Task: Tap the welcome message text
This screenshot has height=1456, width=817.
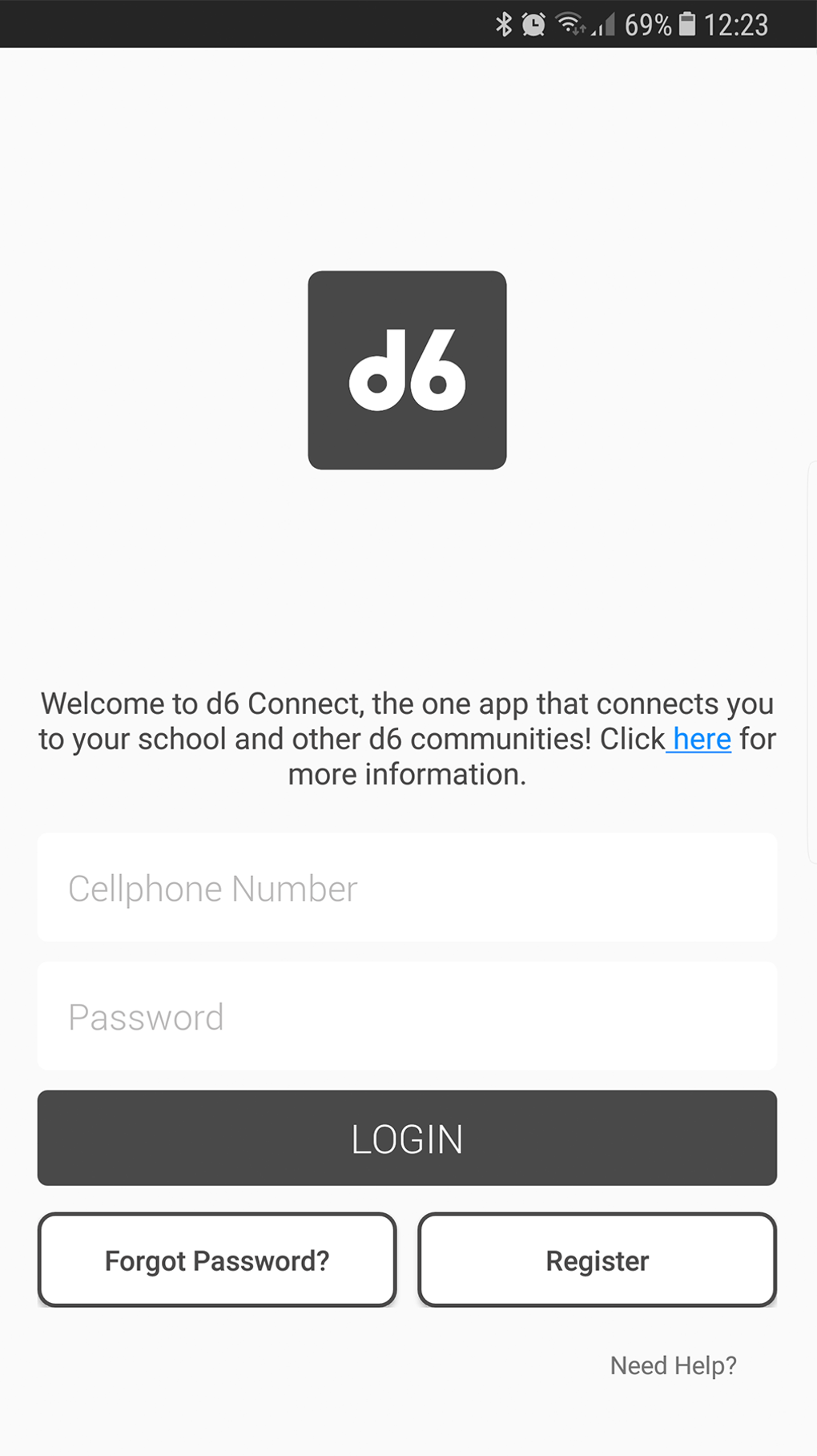Action: click(x=407, y=738)
